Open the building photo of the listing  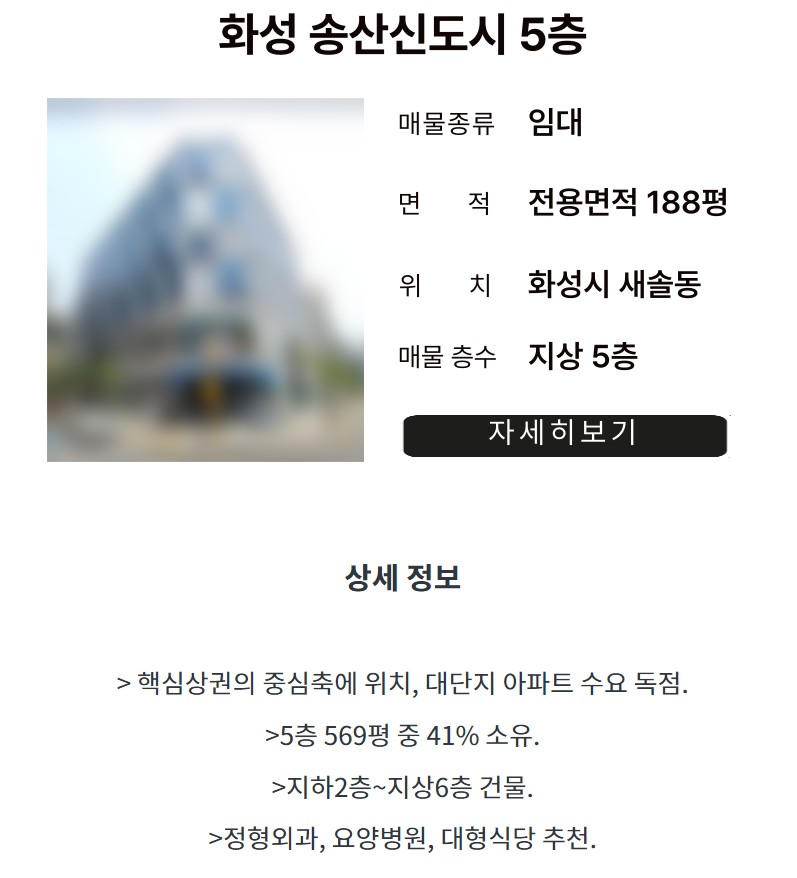click(x=205, y=280)
